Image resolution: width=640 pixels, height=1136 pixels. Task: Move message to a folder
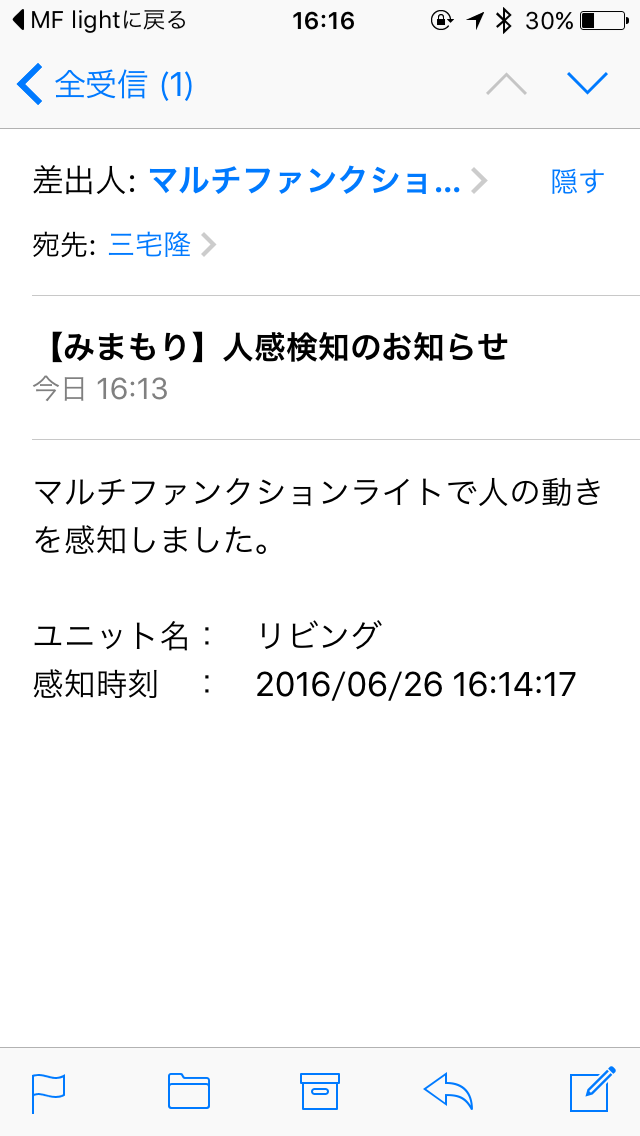click(x=188, y=1092)
